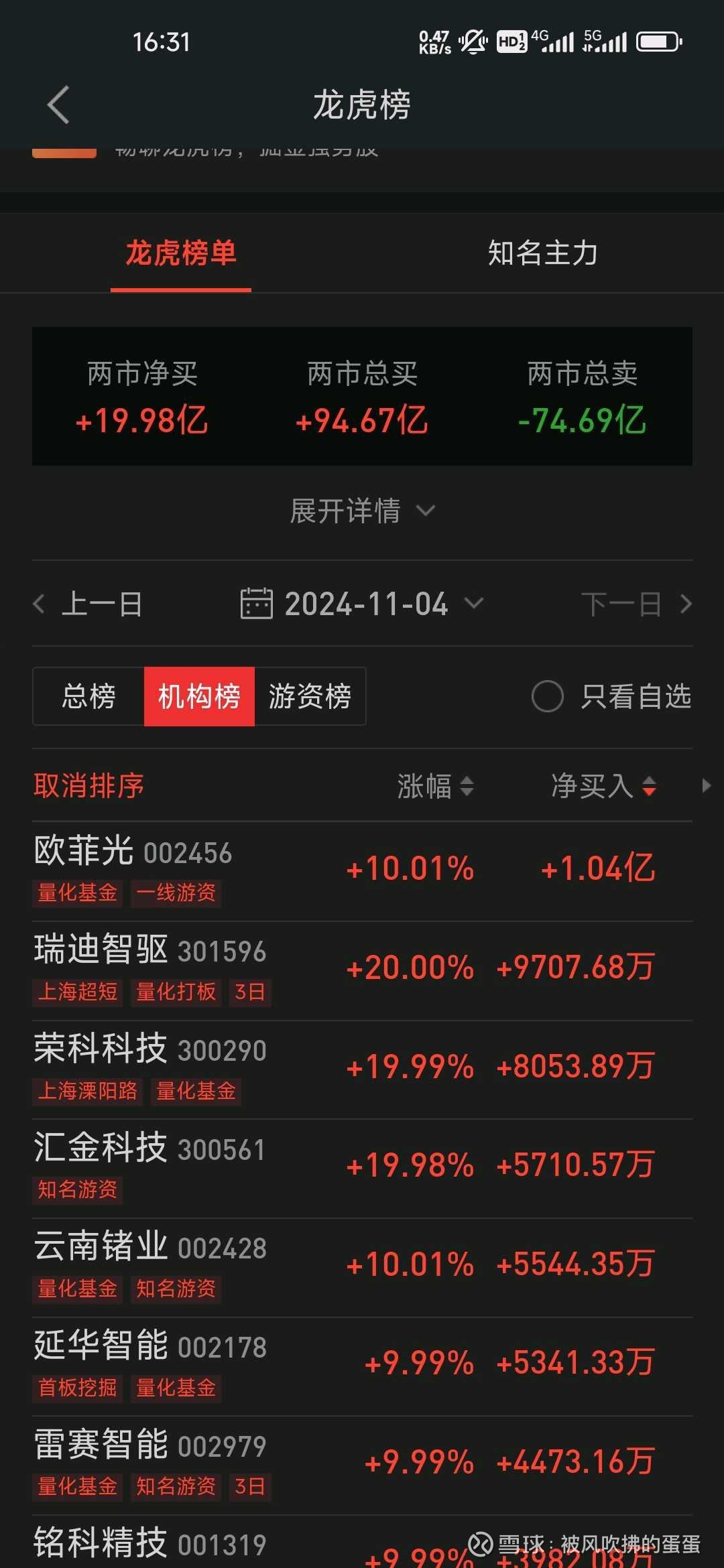
Task: Tap the red sort arrow beside 净买入
Action: (649, 787)
